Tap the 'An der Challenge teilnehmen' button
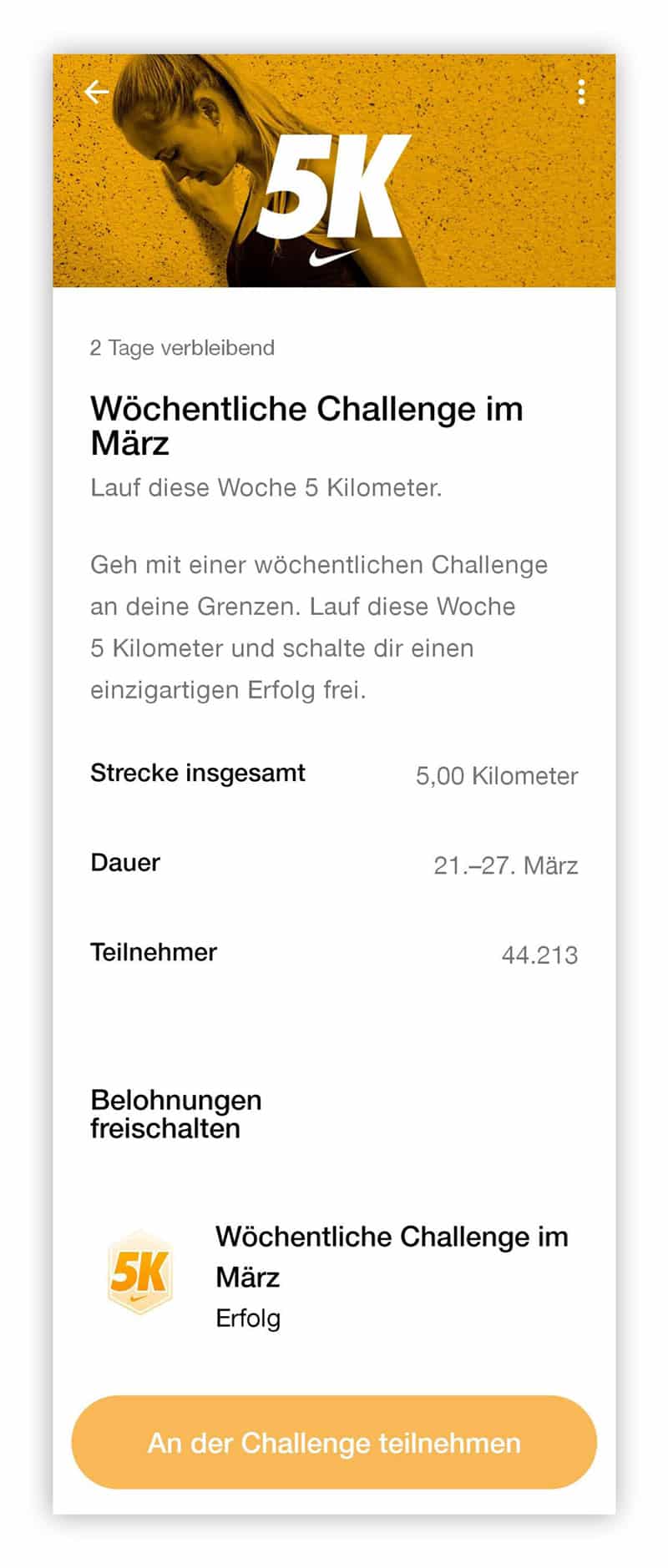The width and height of the screenshot is (668, 1568). (334, 1444)
